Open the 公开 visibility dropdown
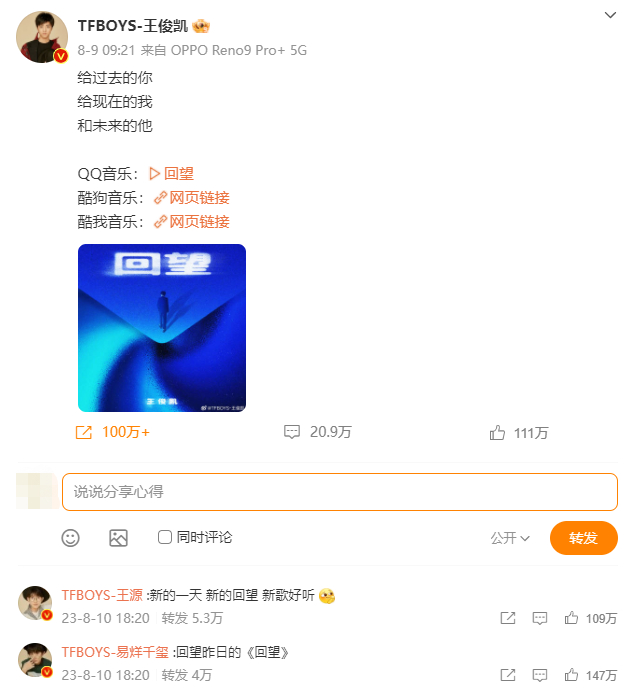This screenshot has height=691, width=638. tap(510, 538)
